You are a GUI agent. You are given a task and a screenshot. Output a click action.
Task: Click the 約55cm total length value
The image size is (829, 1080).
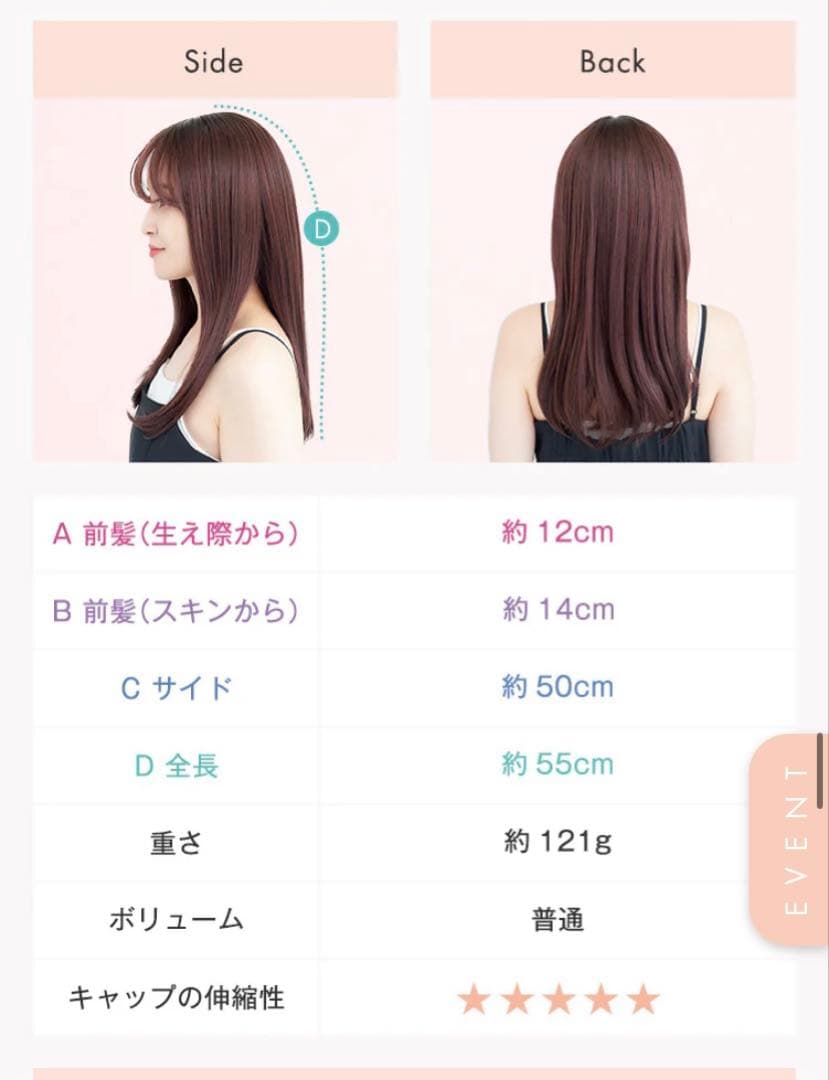tap(558, 765)
